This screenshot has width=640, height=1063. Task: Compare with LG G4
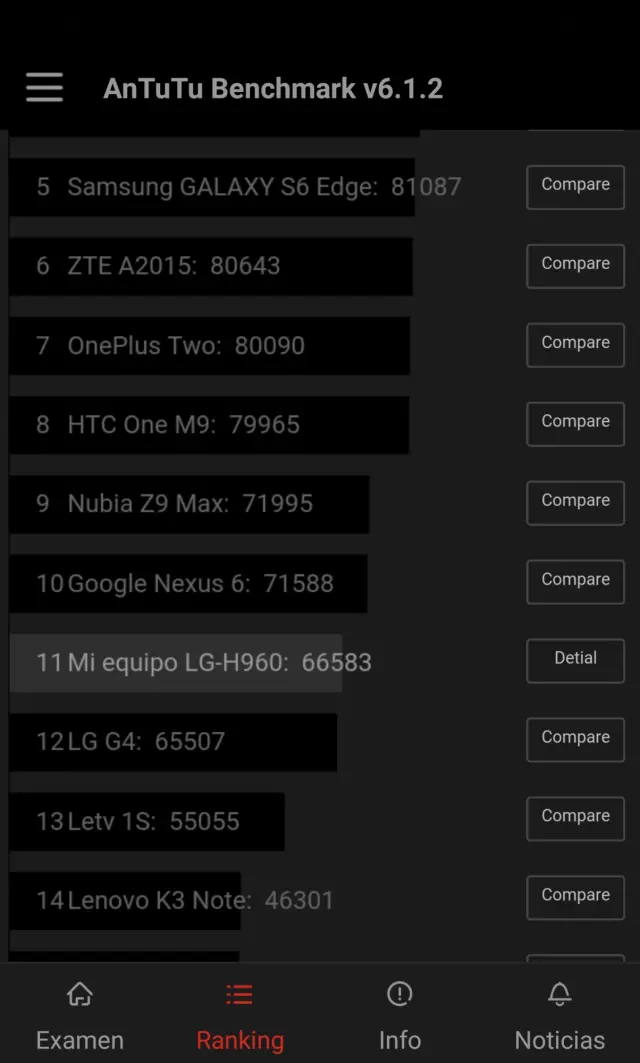[575, 739]
